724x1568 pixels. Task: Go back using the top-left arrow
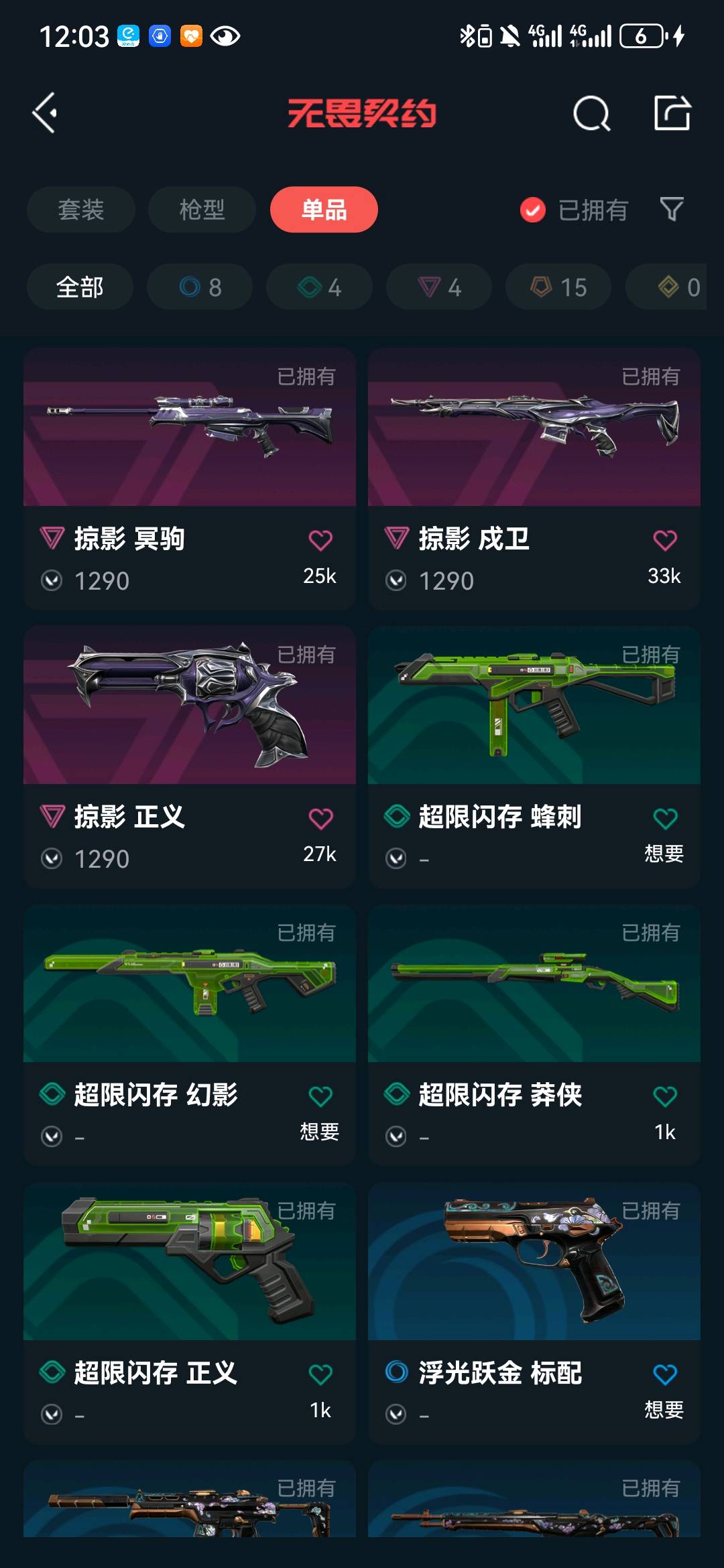pyautogui.click(x=45, y=113)
